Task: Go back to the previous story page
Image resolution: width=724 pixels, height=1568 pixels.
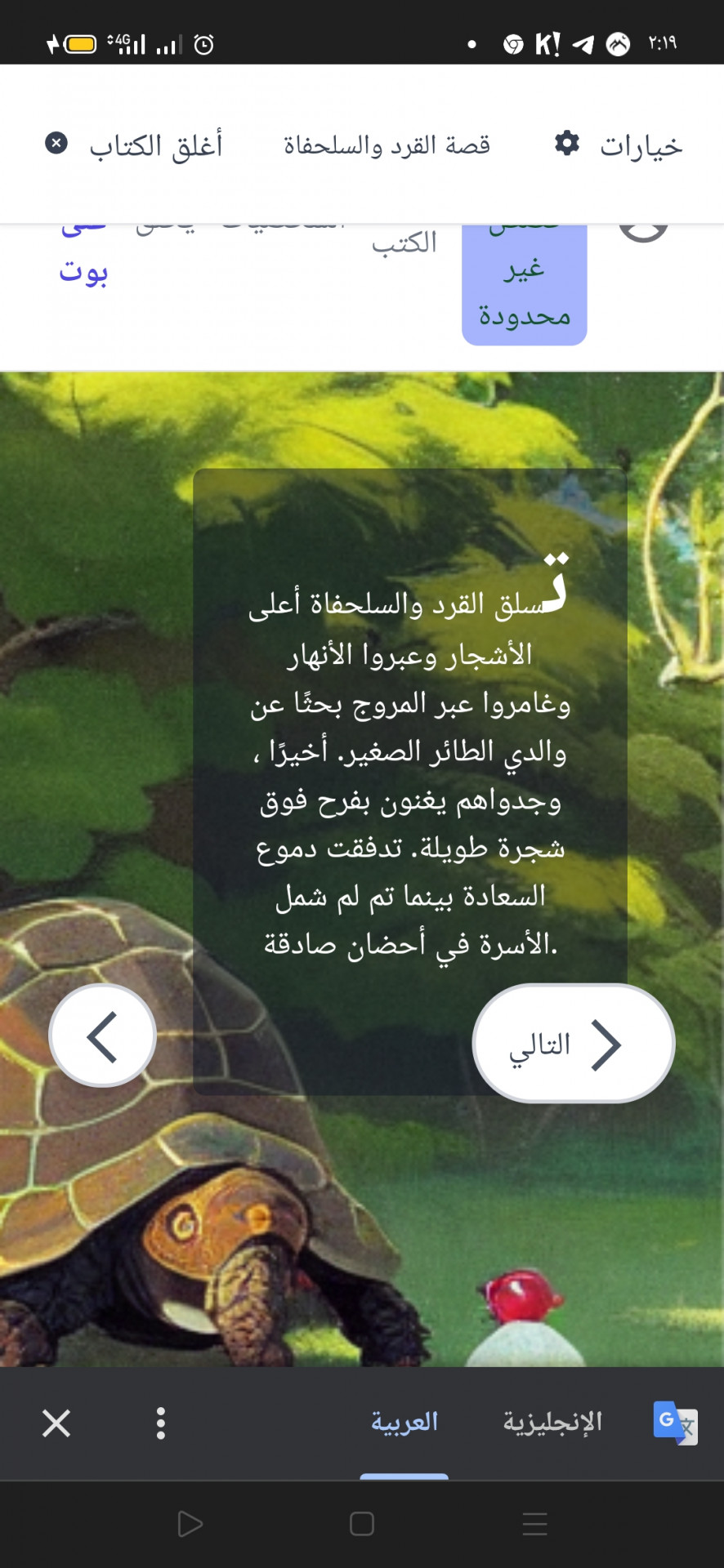Action: click(103, 1036)
